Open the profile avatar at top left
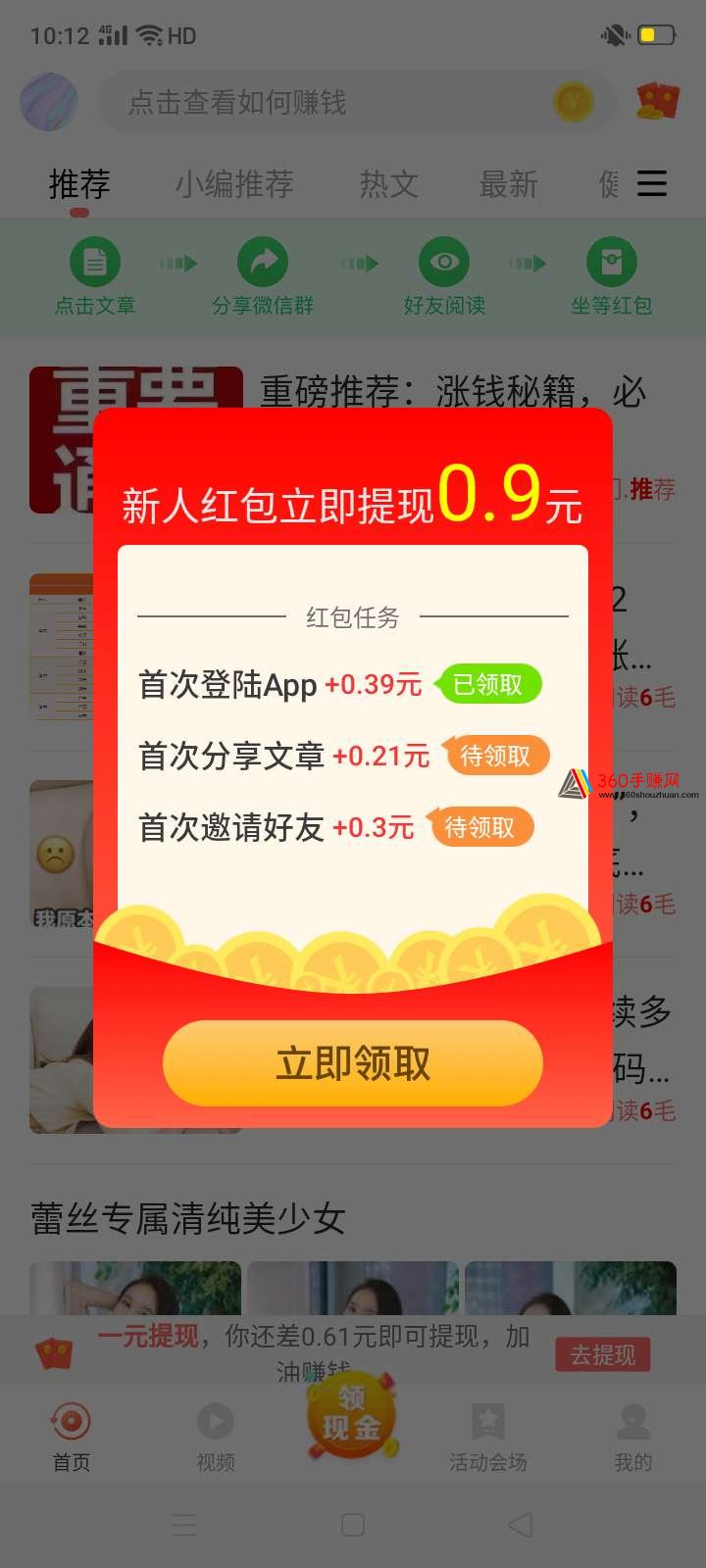This screenshot has height=1568, width=706. click(x=48, y=102)
